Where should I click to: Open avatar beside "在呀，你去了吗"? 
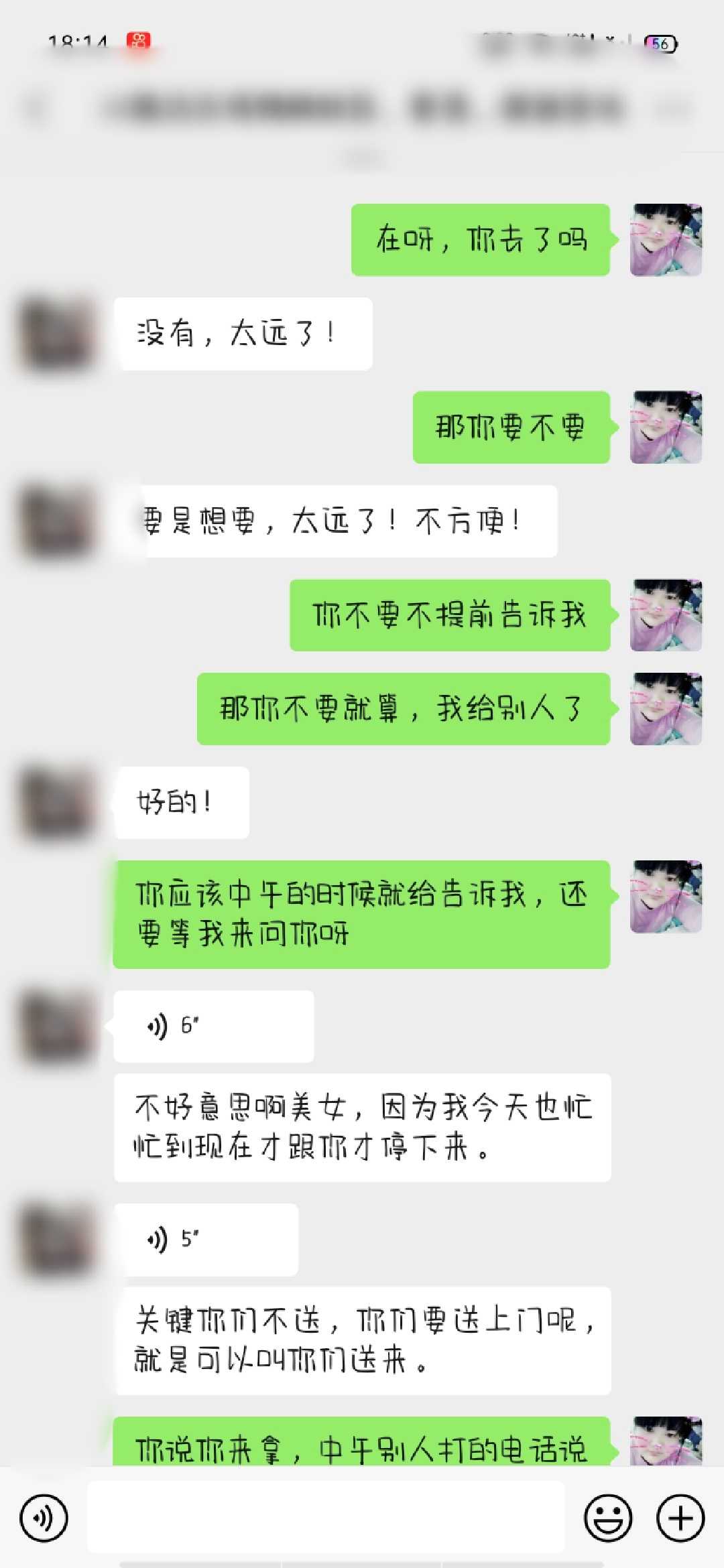point(666,240)
